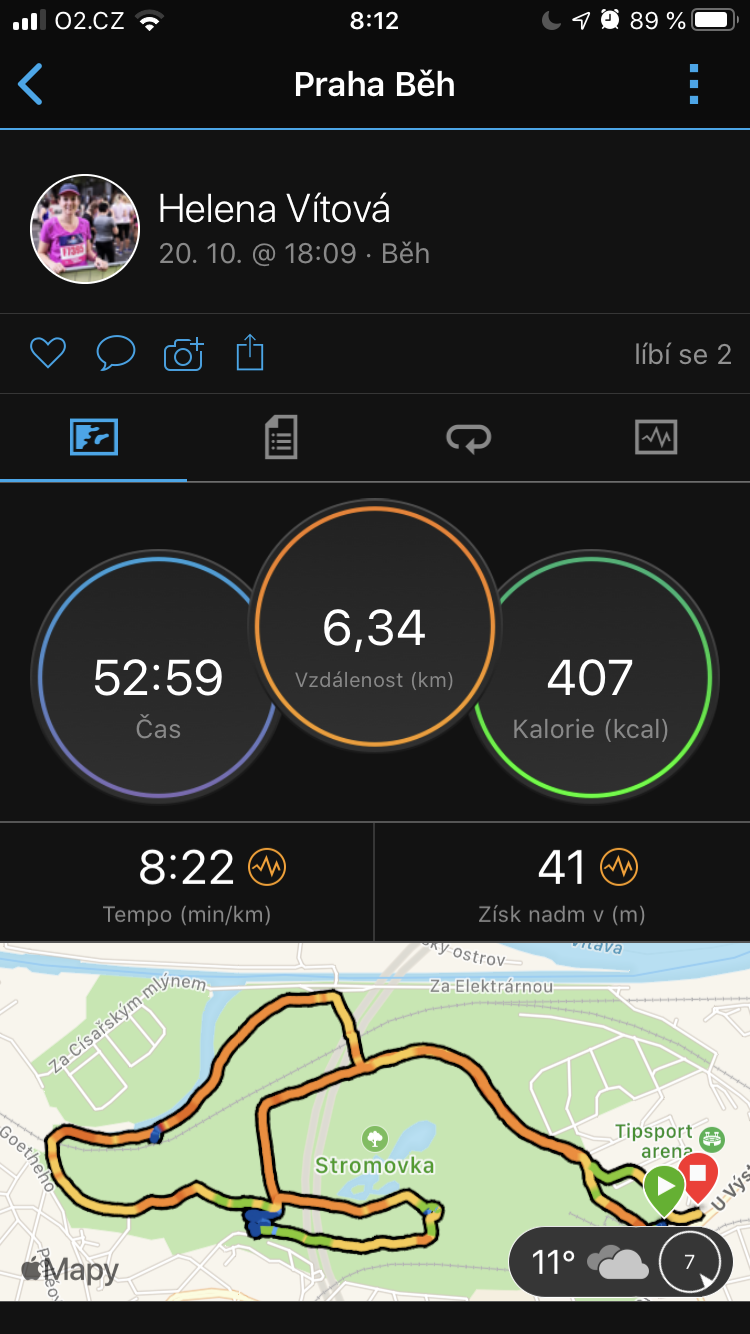Image resolution: width=750 pixels, height=1334 pixels.
Task: View who liked via 'líbí se 2'
Action: 683,354
